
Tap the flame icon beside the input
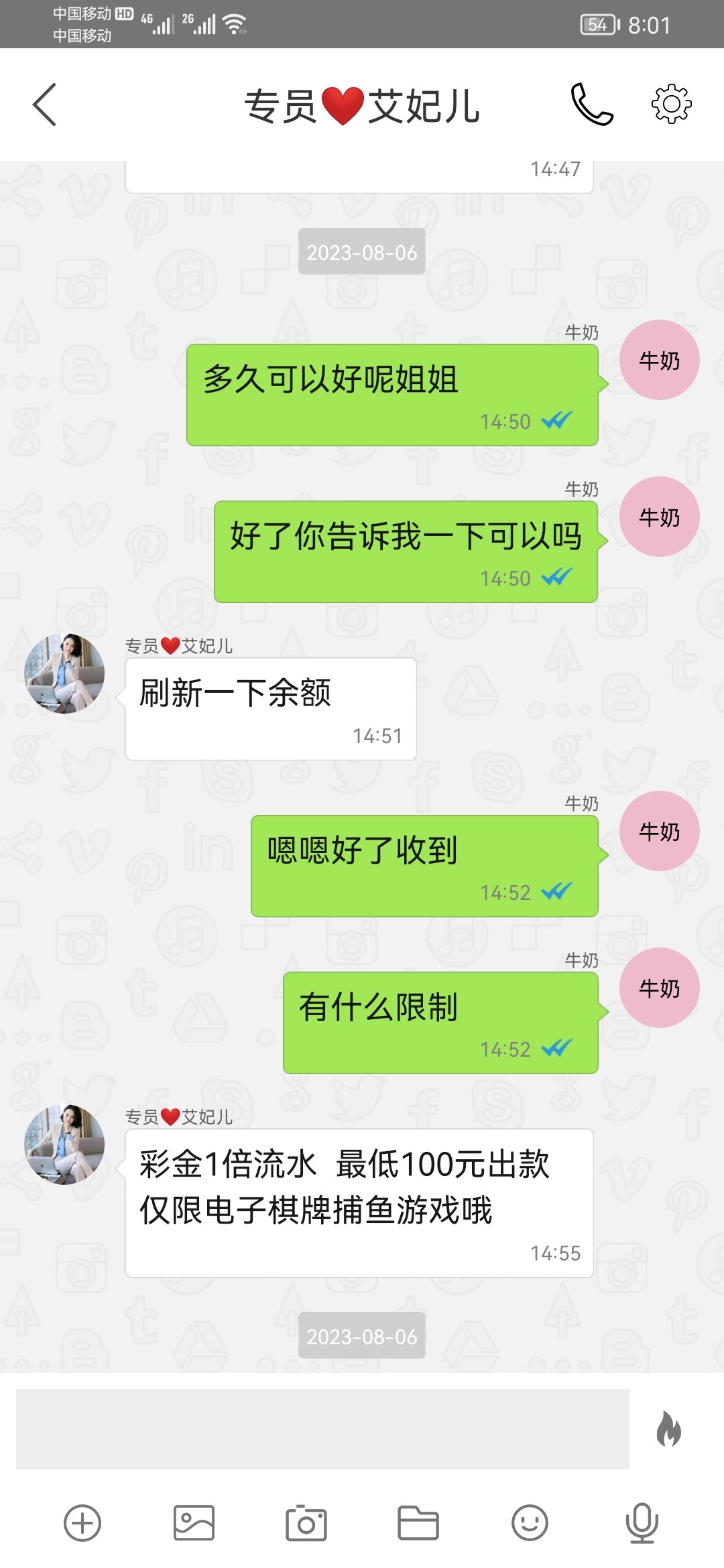click(x=668, y=1429)
